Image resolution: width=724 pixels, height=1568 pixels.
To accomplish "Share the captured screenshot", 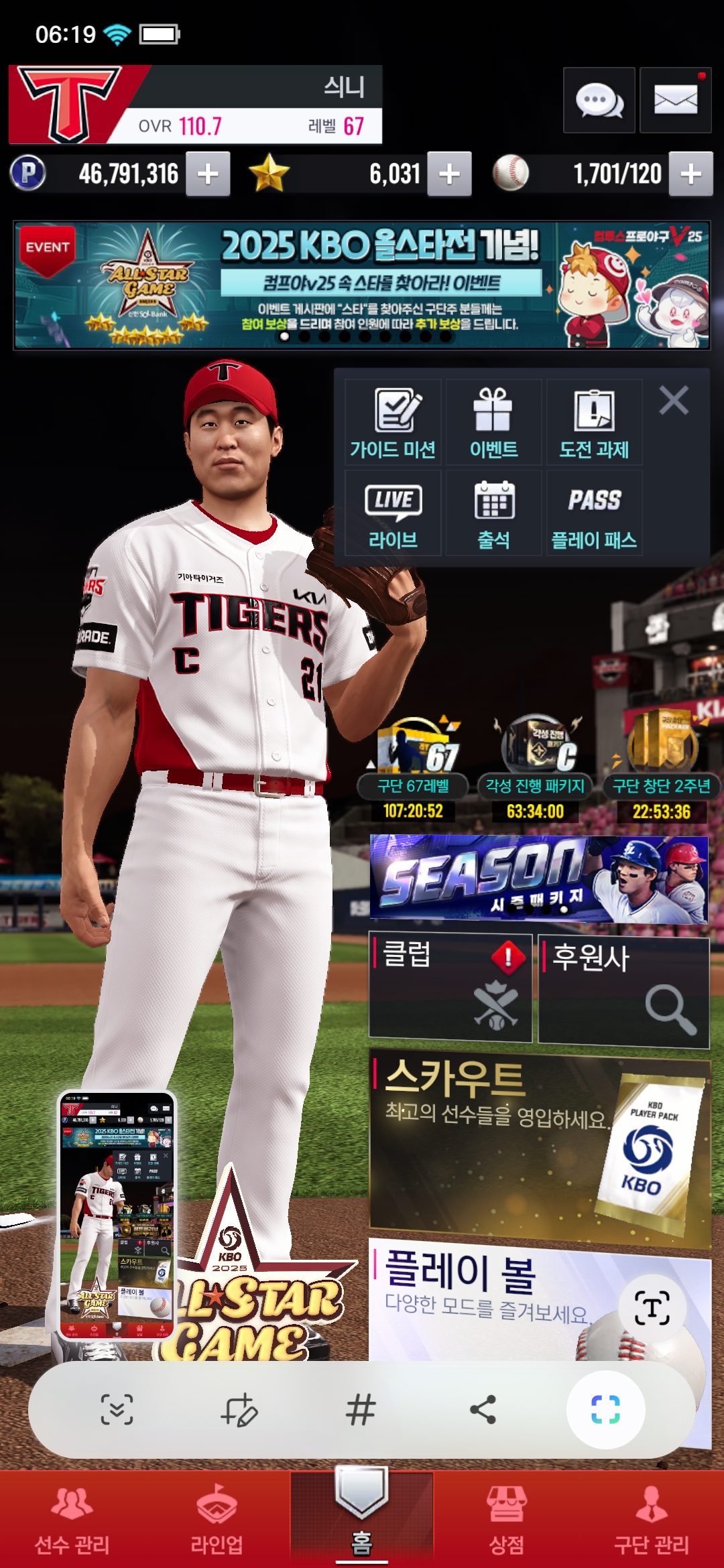I will pos(483,1410).
